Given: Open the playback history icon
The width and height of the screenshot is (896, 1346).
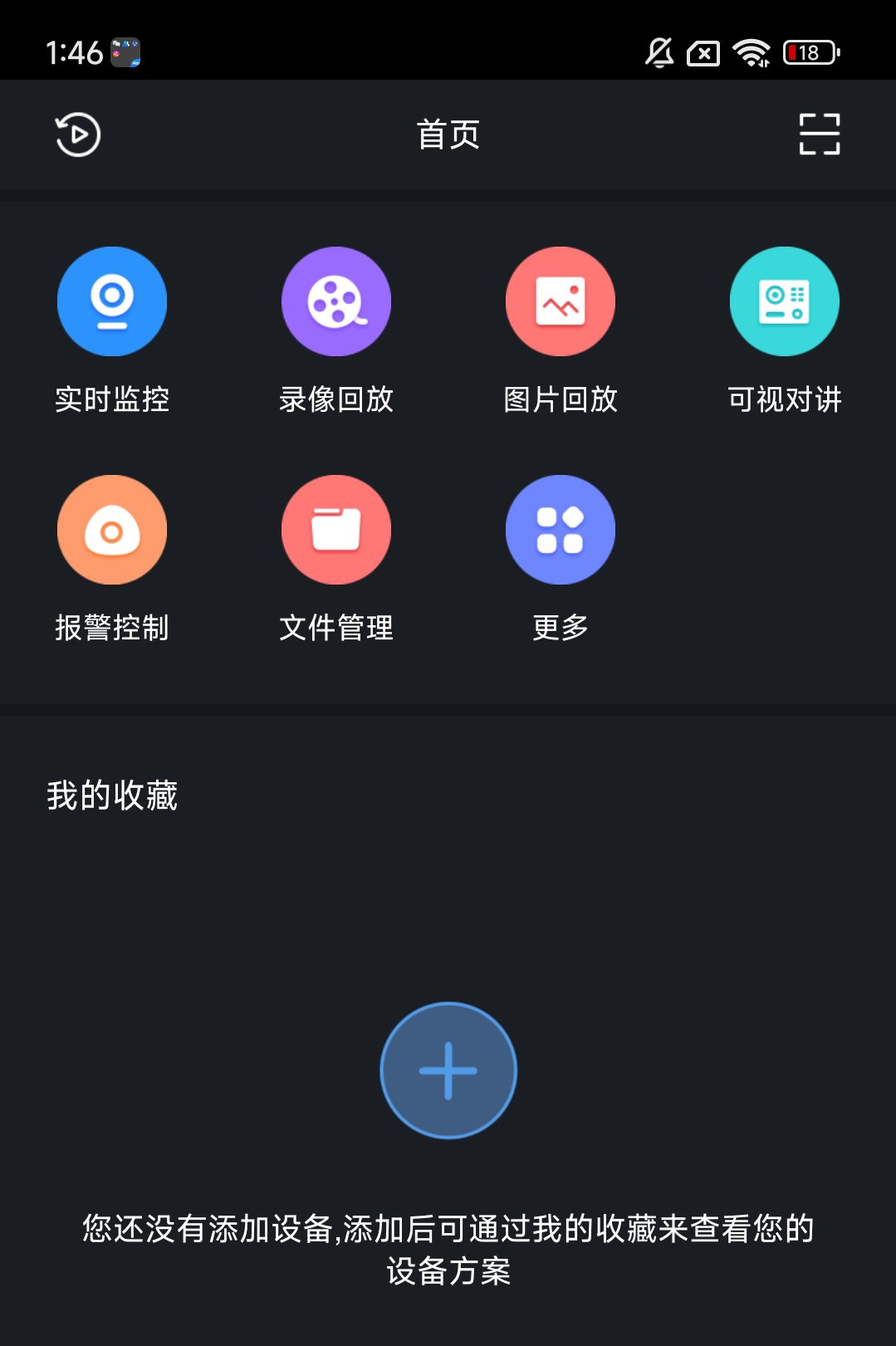Looking at the screenshot, I should tap(78, 135).
